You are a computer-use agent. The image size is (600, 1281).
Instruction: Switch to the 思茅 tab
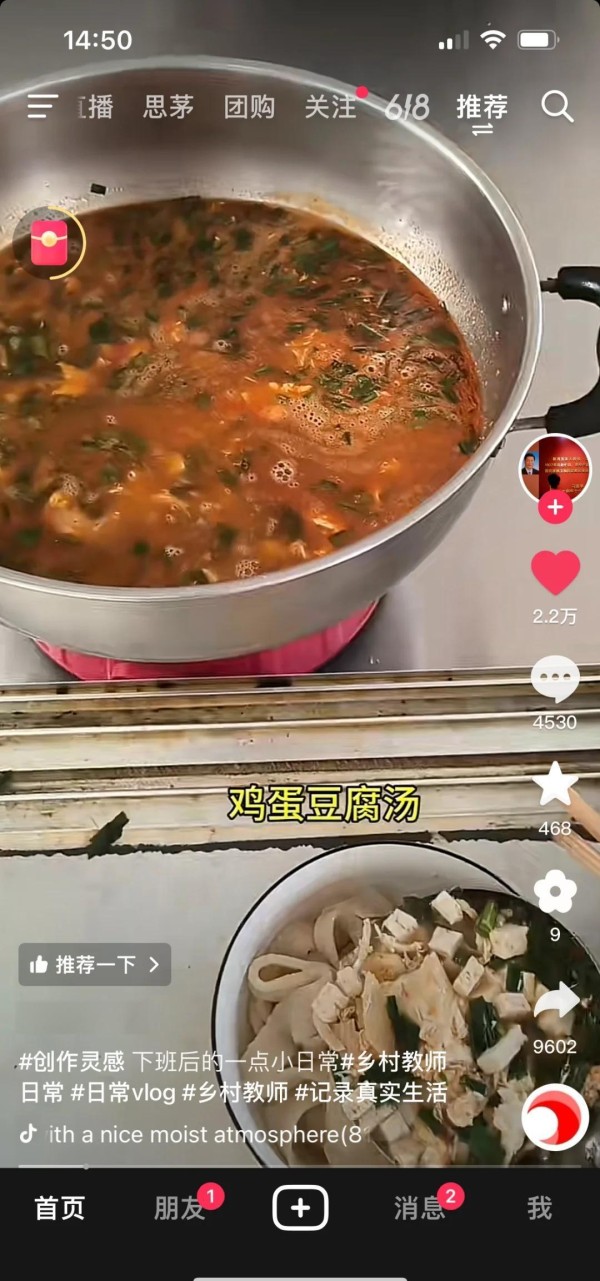pos(168,107)
